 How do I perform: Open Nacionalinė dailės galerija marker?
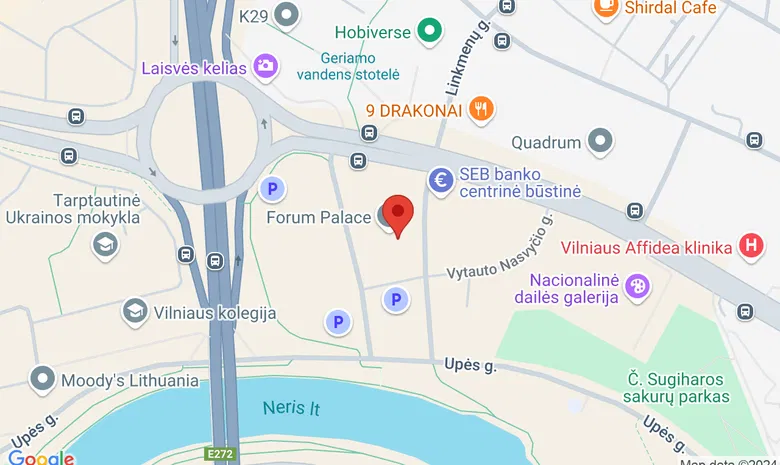[636, 287]
